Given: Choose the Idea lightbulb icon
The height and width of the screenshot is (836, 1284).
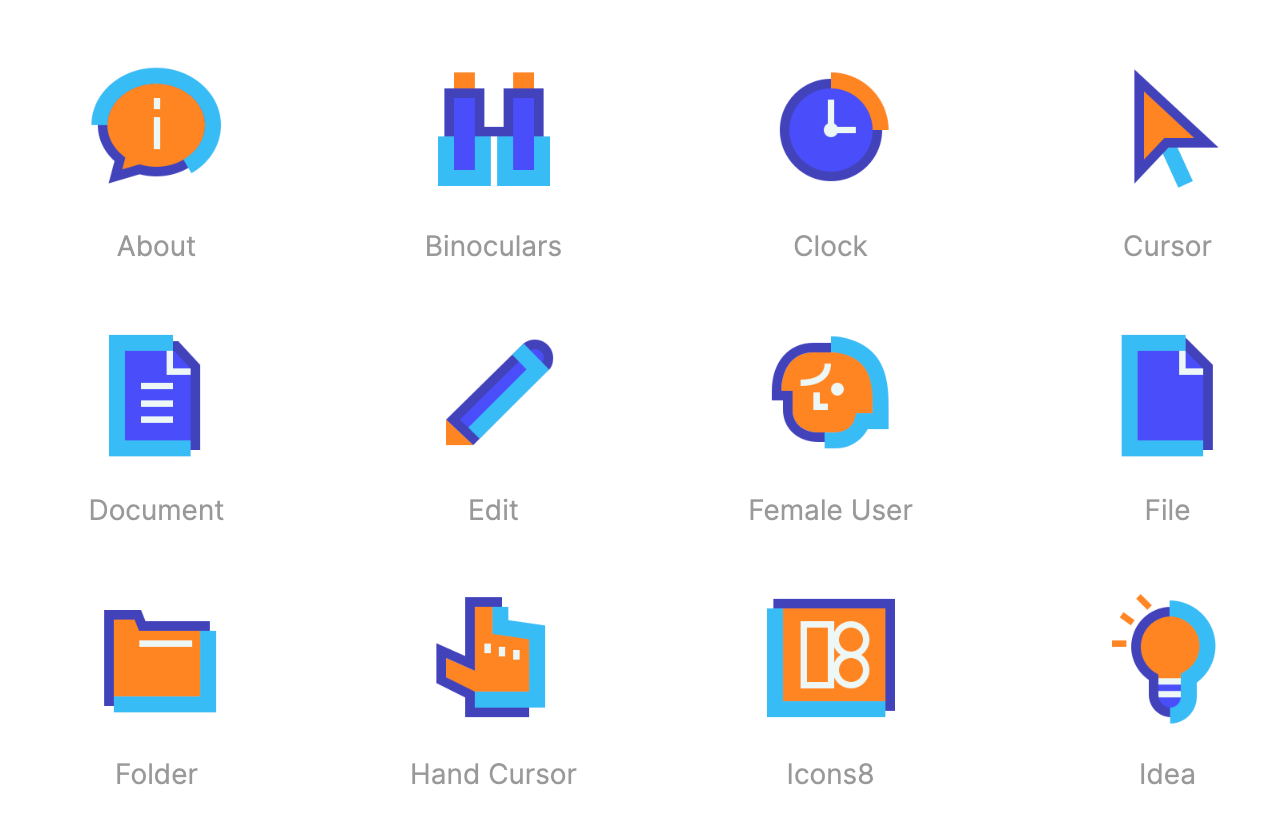Looking at the screenshot, I should coord(1168,657).
